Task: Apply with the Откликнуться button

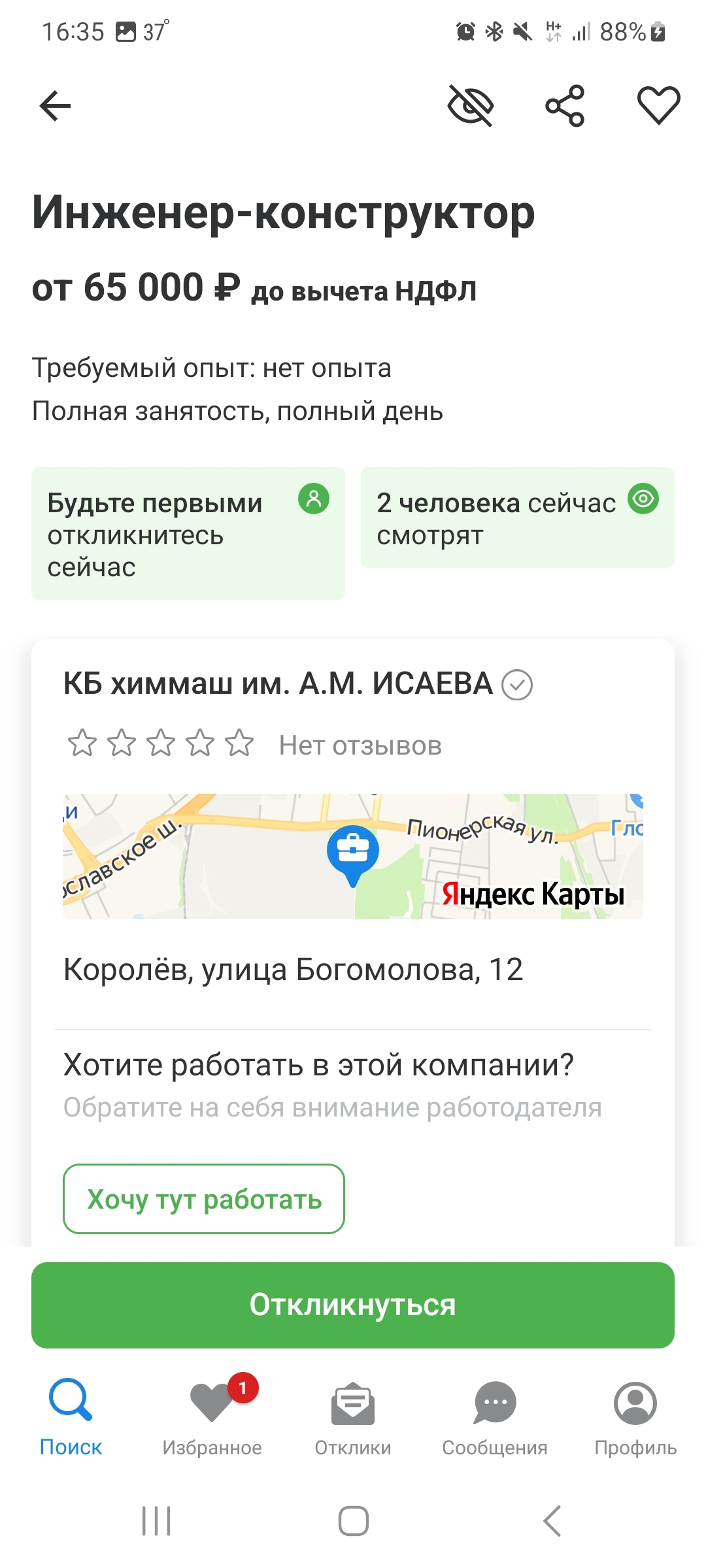Action: pos(353,1305)
